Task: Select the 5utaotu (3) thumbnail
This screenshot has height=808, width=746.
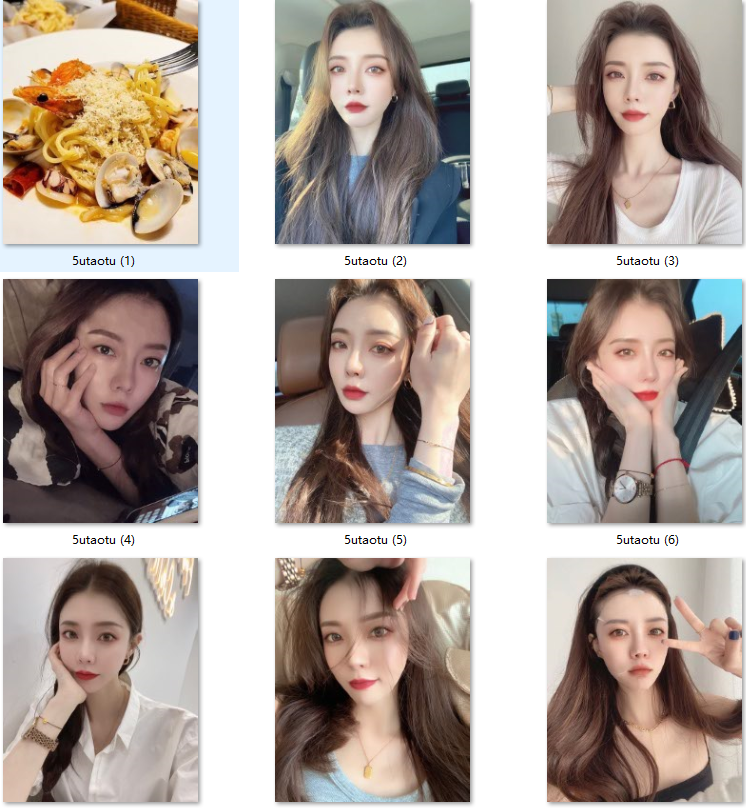Action: point(644,121)
